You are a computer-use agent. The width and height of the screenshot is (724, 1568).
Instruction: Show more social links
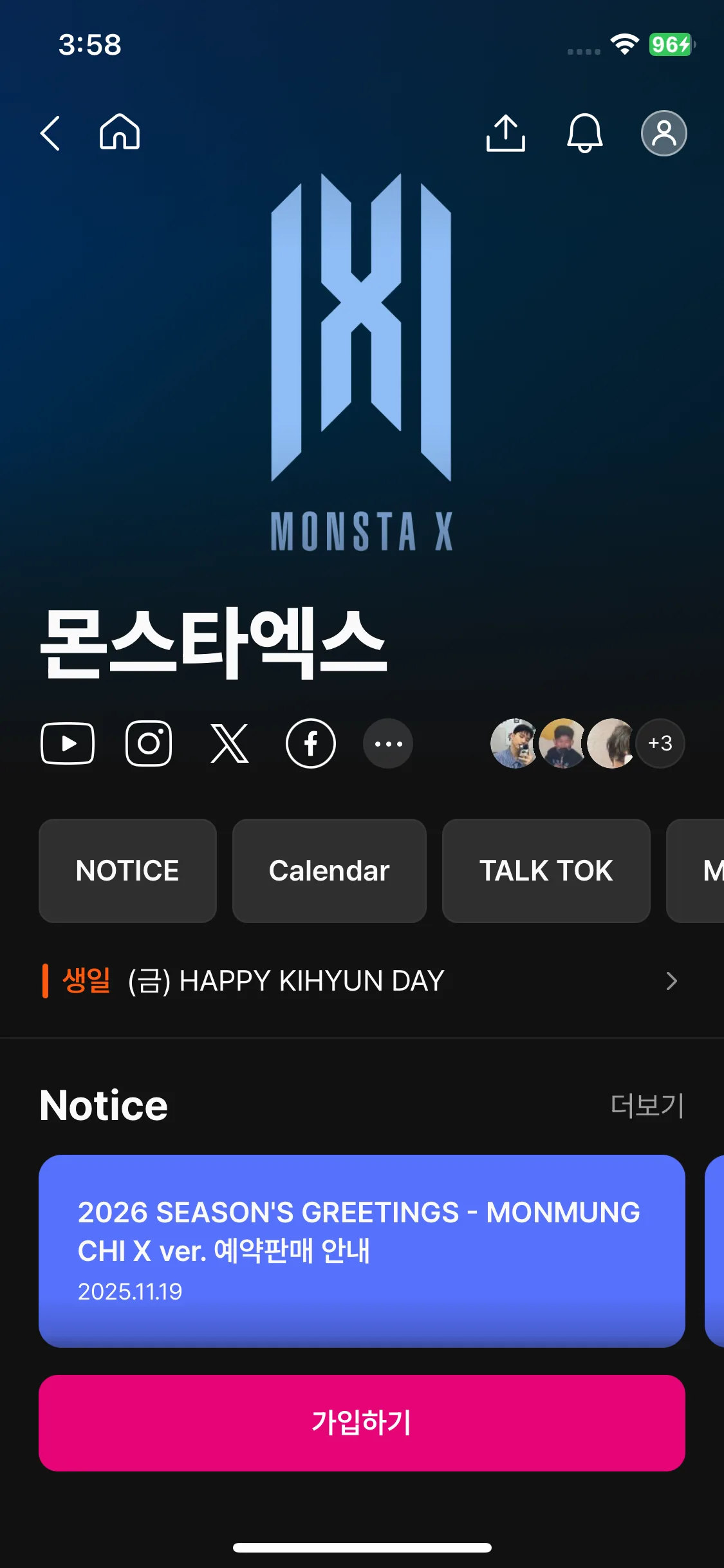click(388, 743)
